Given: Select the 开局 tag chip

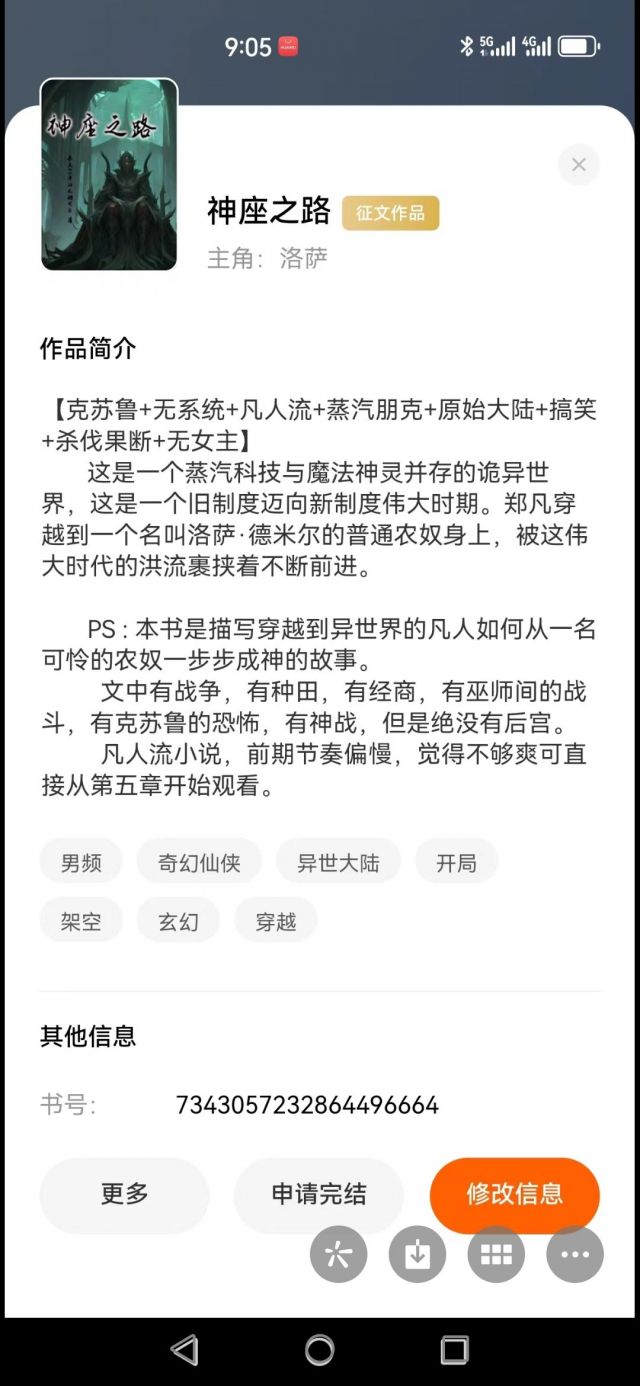Looking at the screenshot, I should coord(456,862).
